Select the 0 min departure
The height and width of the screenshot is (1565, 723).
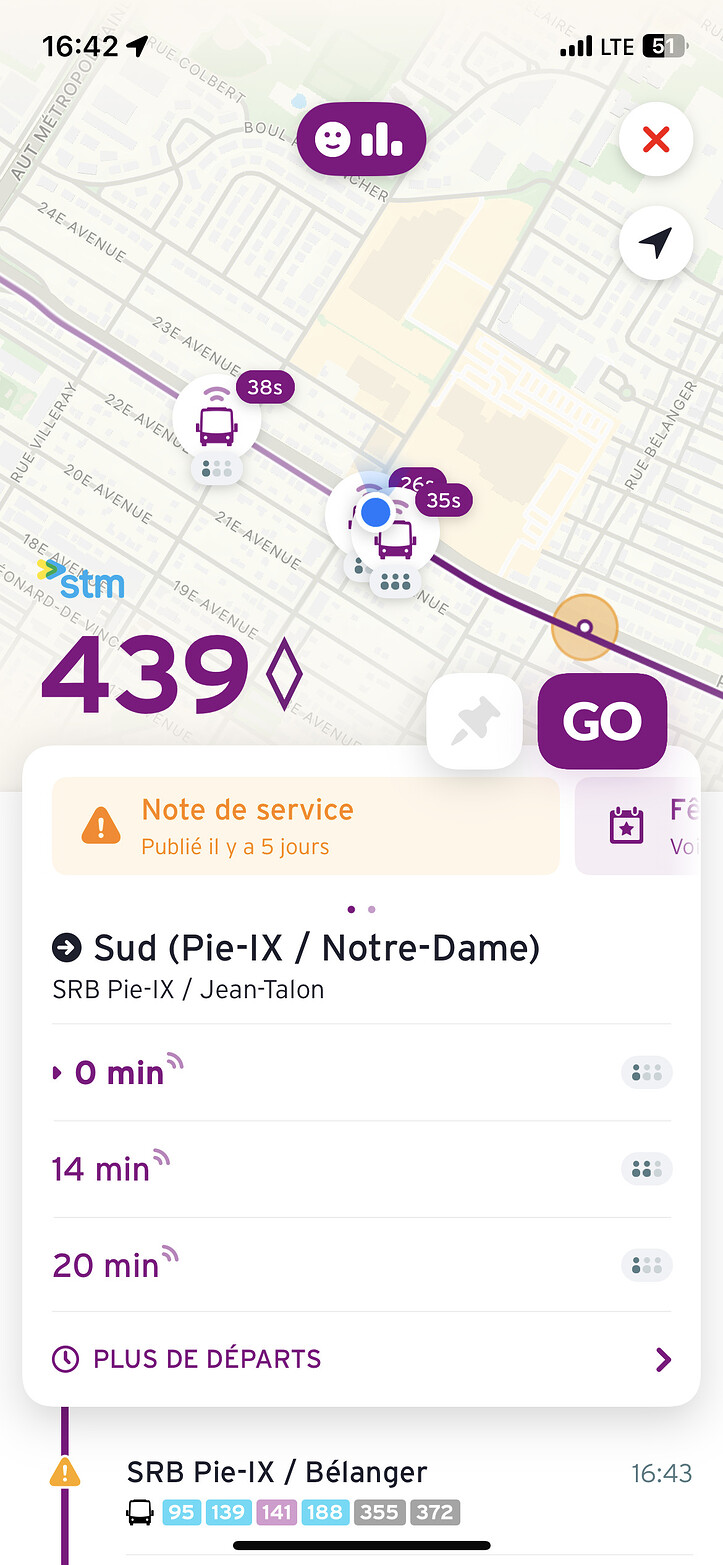click(360, 1072)
